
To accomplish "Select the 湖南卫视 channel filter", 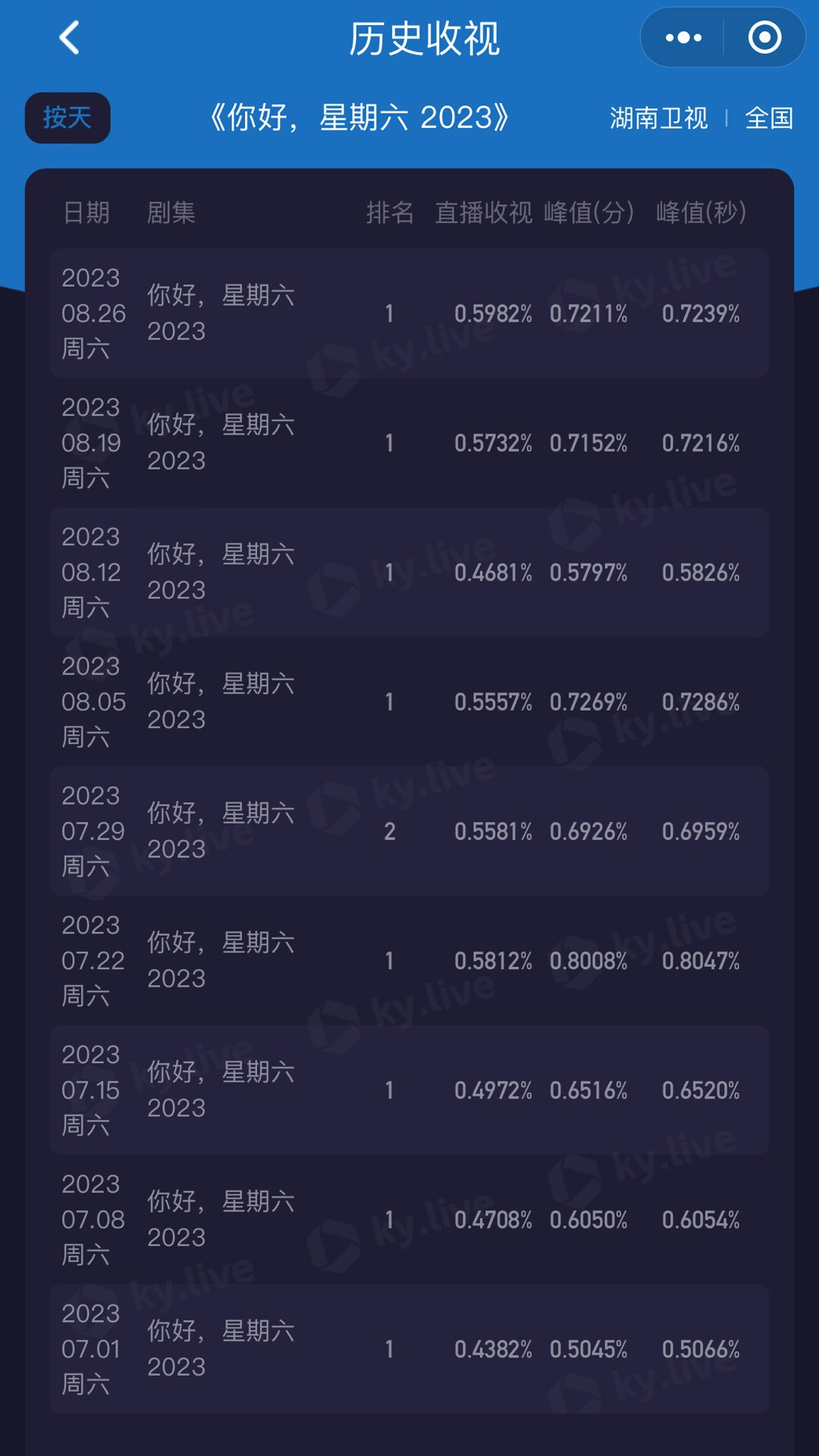I will point(658,118).
